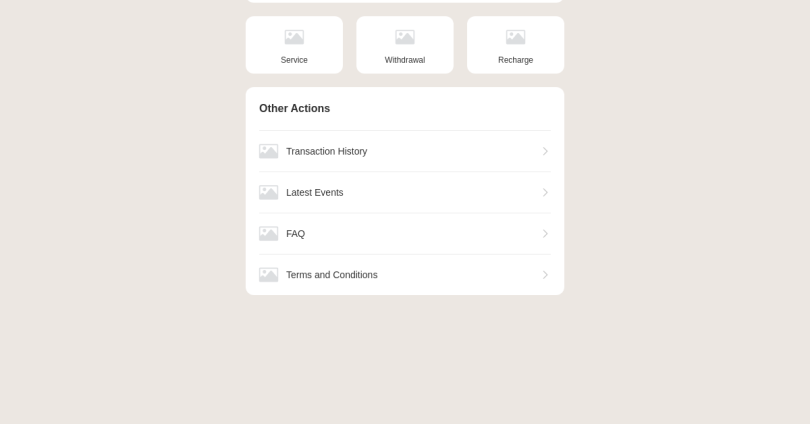Open Terms and Conditions
This screenshot has height=424, width=810.
[404, 274]
